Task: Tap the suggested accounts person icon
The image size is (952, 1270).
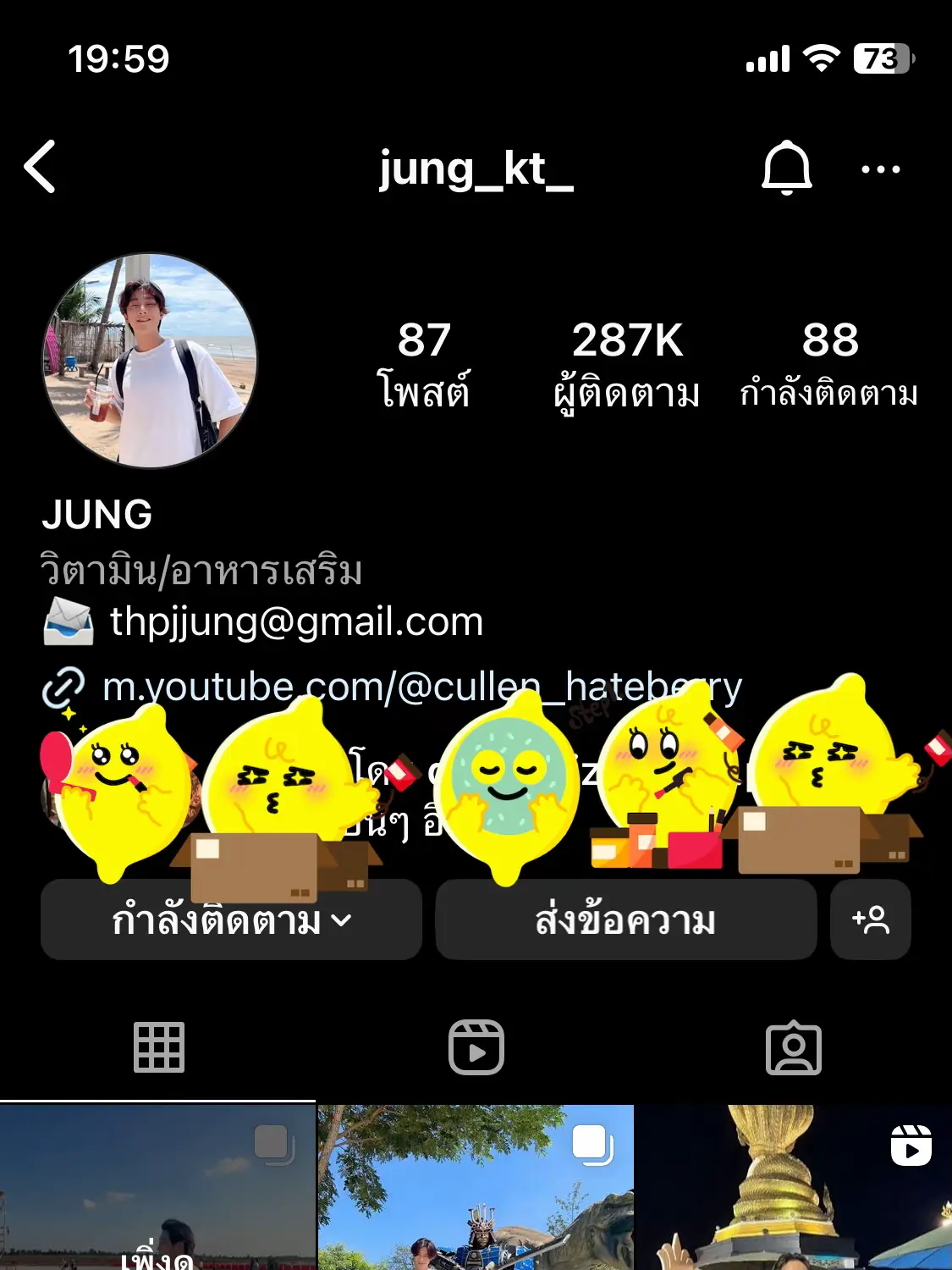Action: (871, 920)
